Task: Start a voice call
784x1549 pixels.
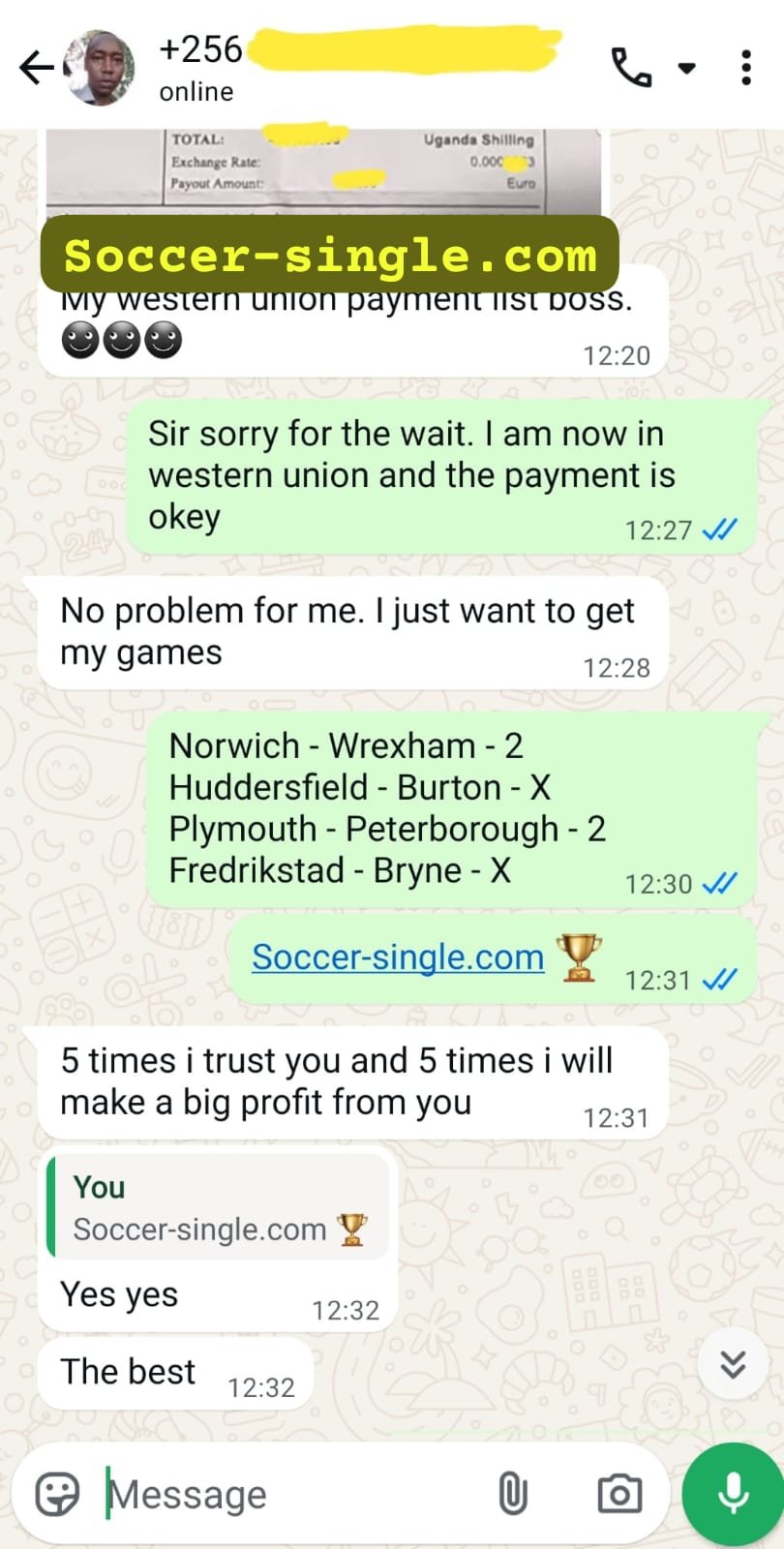Action: coord(631,68)
